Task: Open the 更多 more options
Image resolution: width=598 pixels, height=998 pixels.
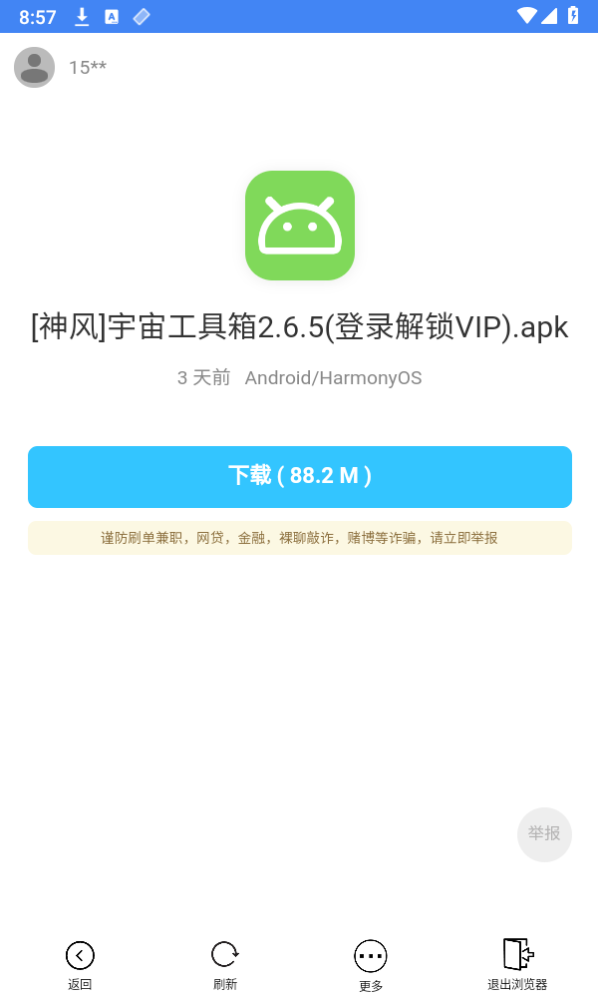Action: (371, 966)
